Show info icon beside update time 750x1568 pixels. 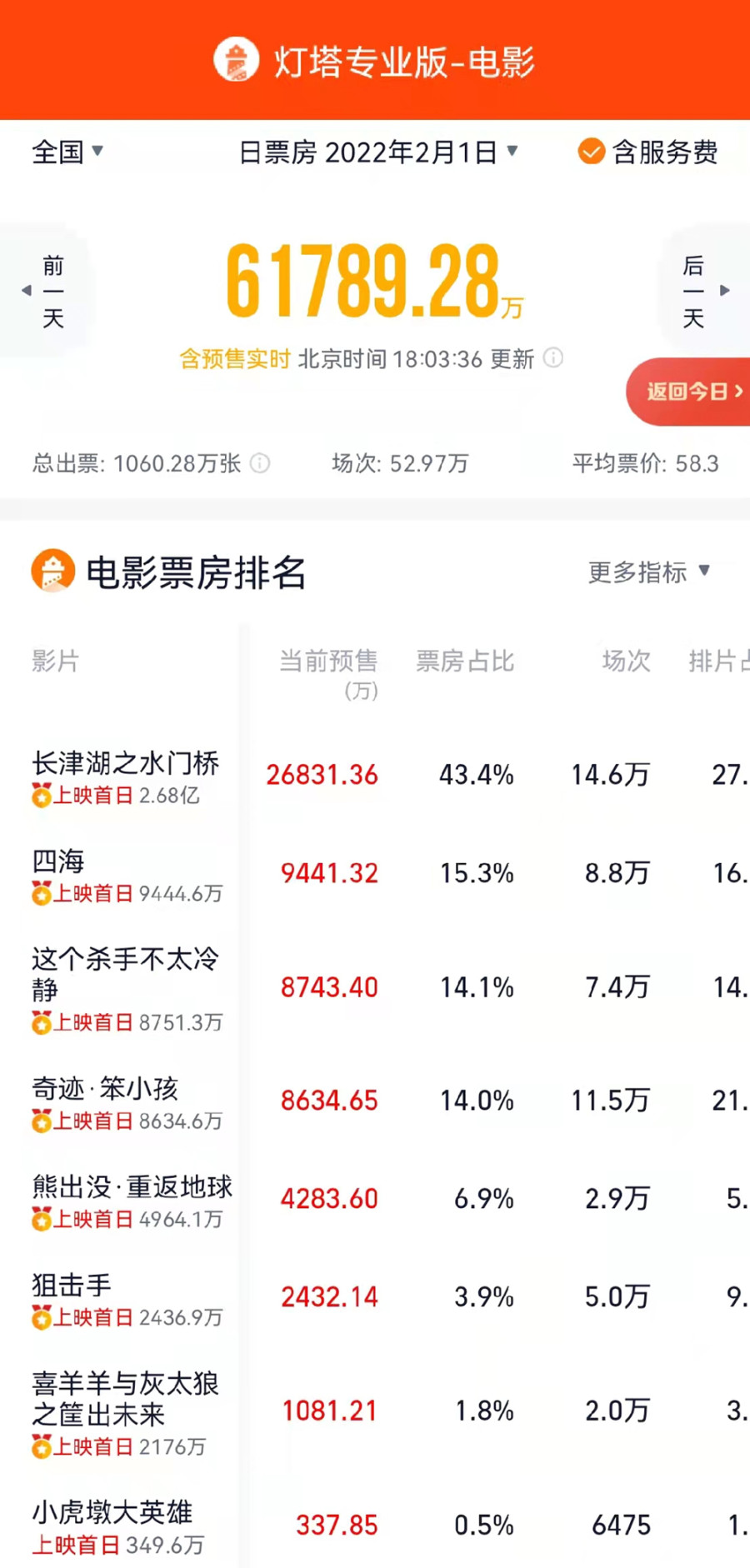553,358
